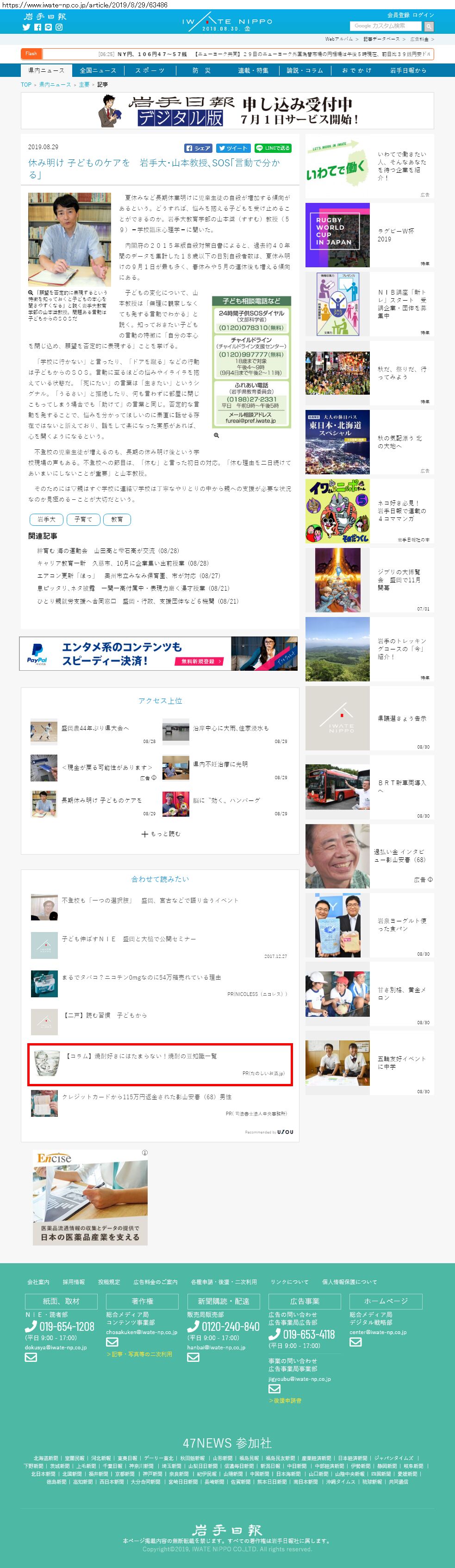Return to TOP via the breadcrumb
This screenshot has height=1568, width=455.
pos(26,85)
